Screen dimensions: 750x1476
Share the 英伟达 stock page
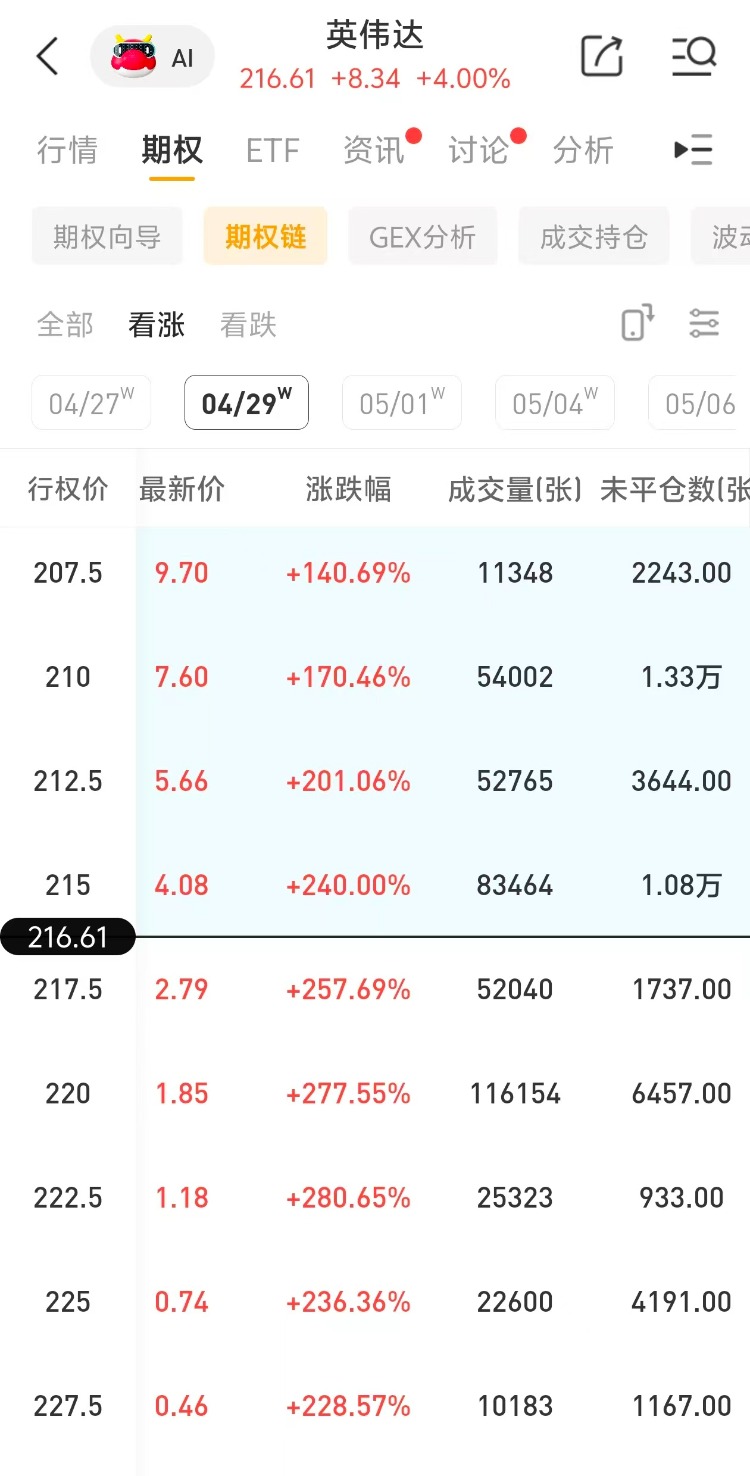click(602, 56)
